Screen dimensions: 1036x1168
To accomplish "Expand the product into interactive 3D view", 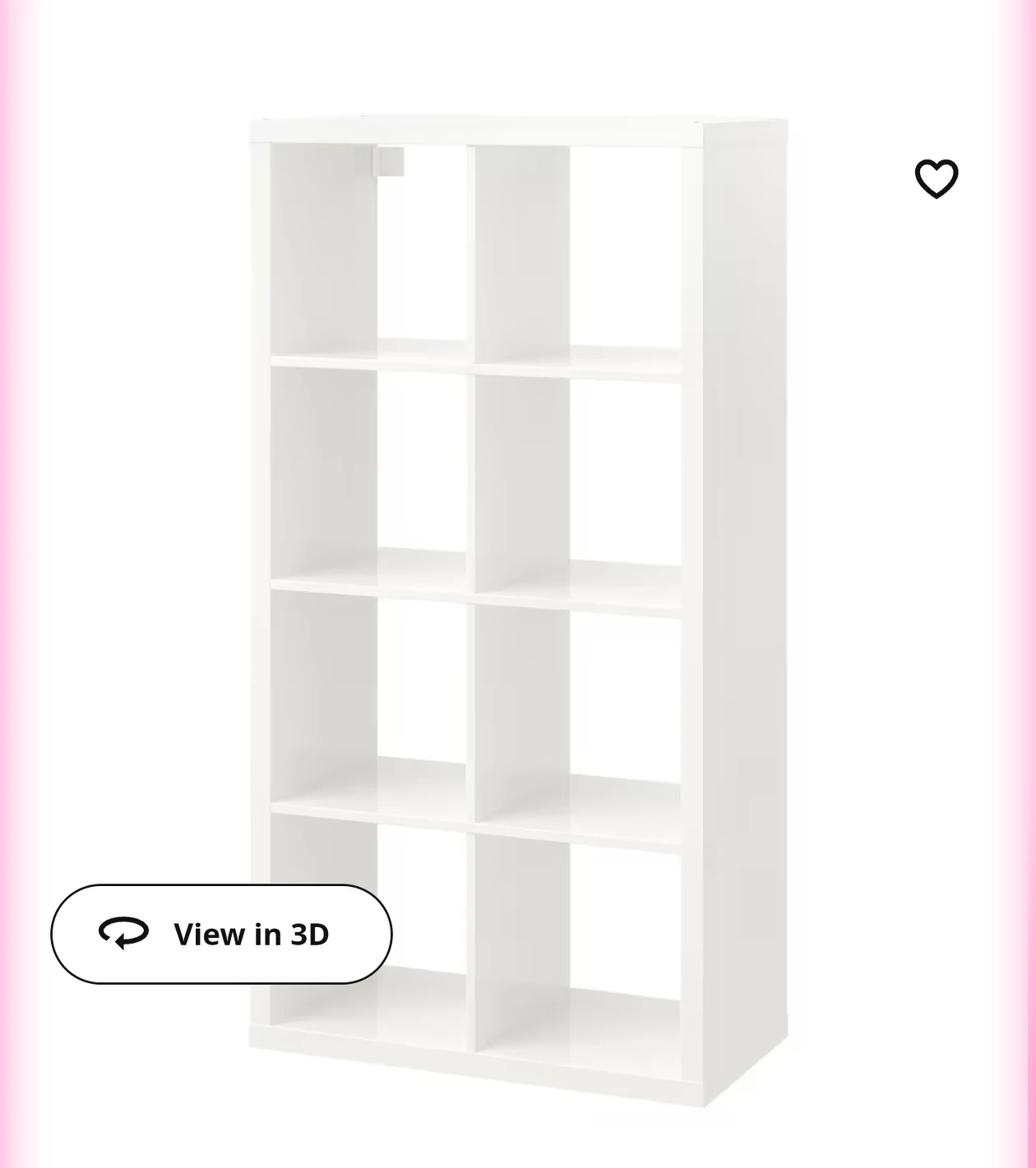I will pos(222,934).
